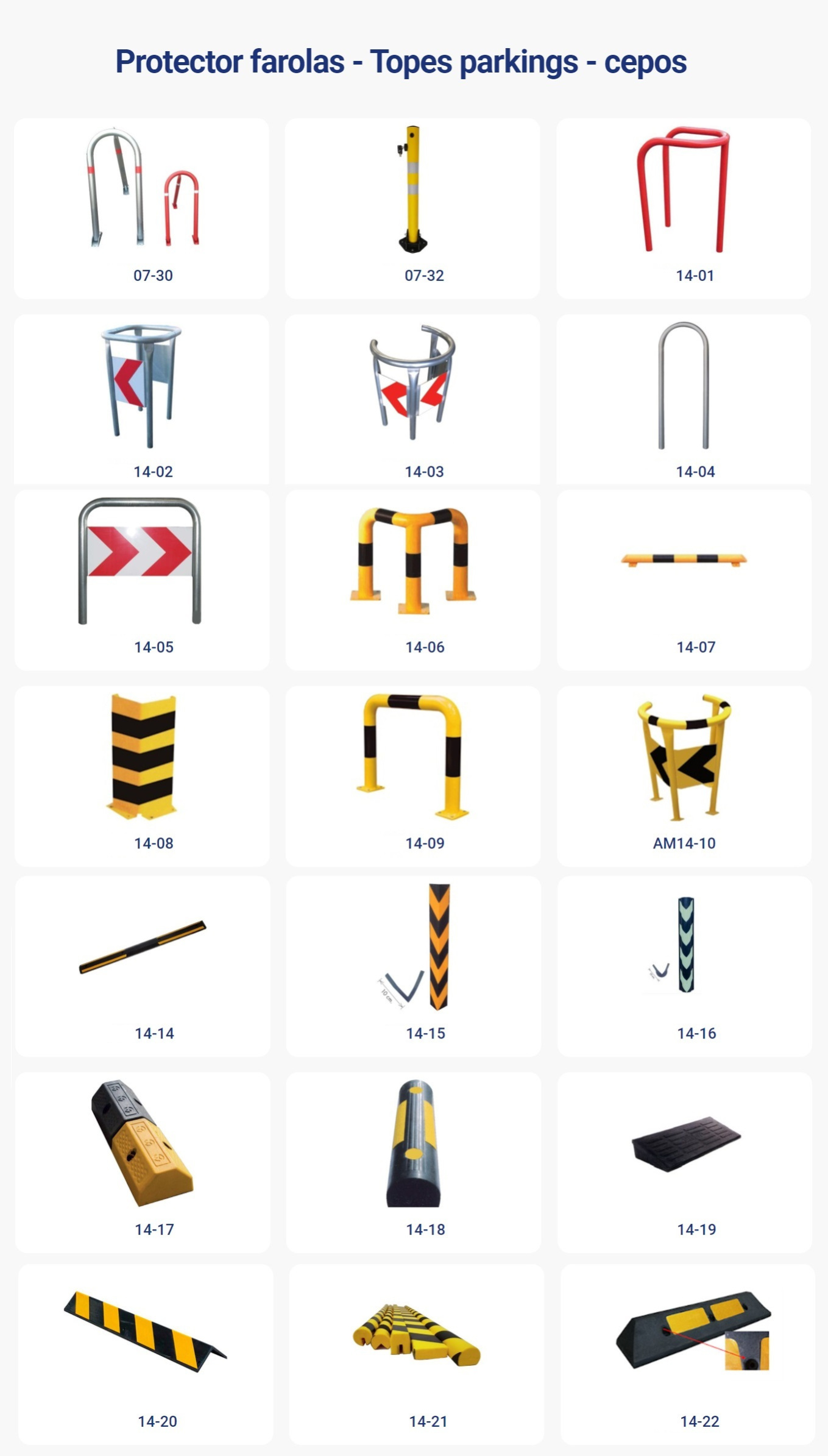828x1456 pixels.
Task: Open the rubber ramp 14-19
Action: point(684,1162)
